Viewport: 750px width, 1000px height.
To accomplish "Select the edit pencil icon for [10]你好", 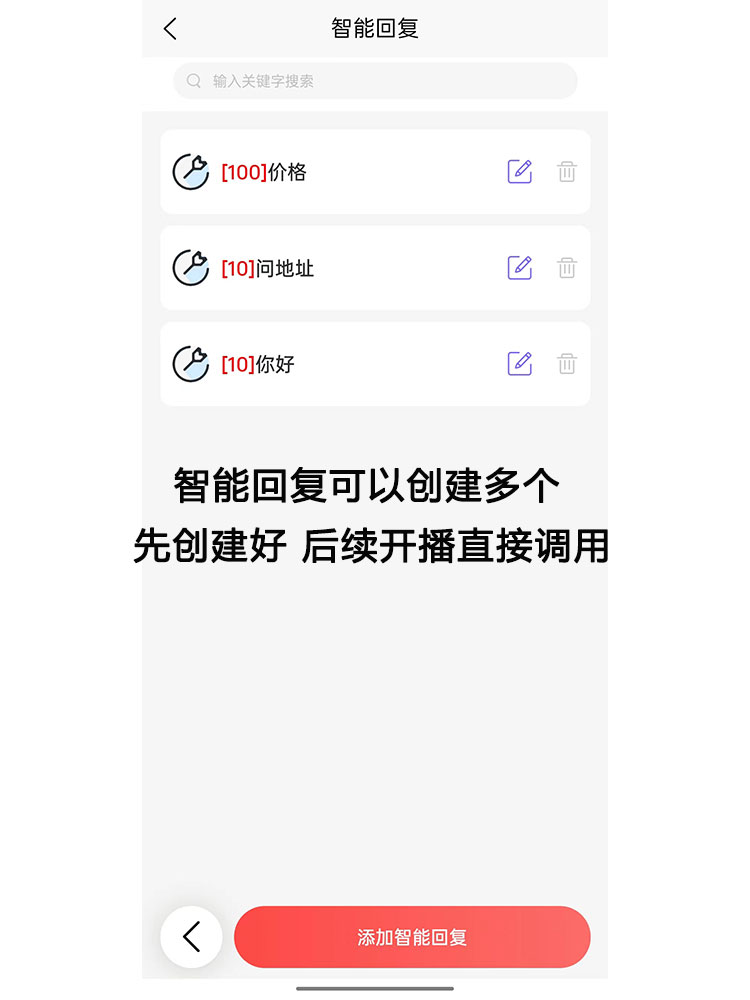I will tap(519, 364).
